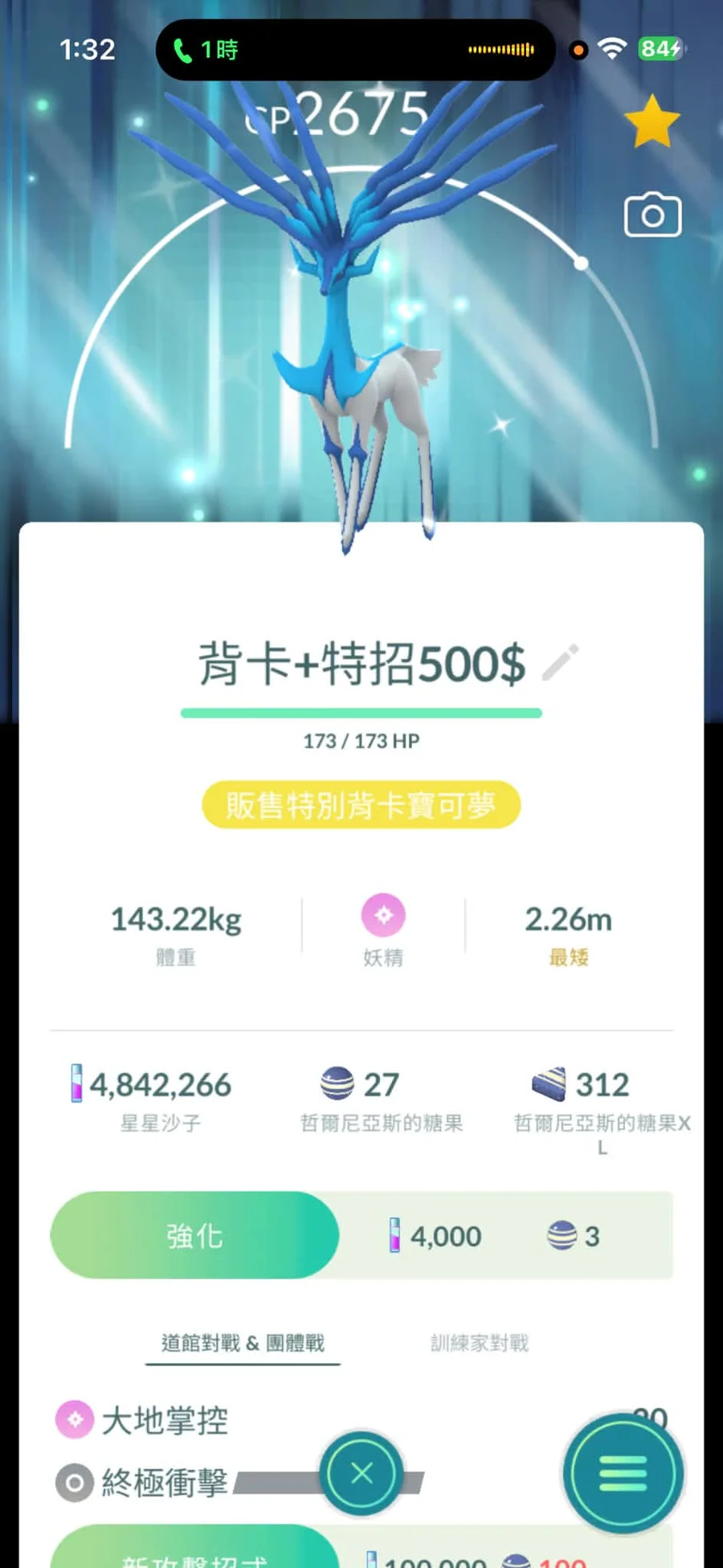The width and height of the screenshot is (723, 1568).
Task: Tap the 強化 power up button
Action: [194, 1234]
